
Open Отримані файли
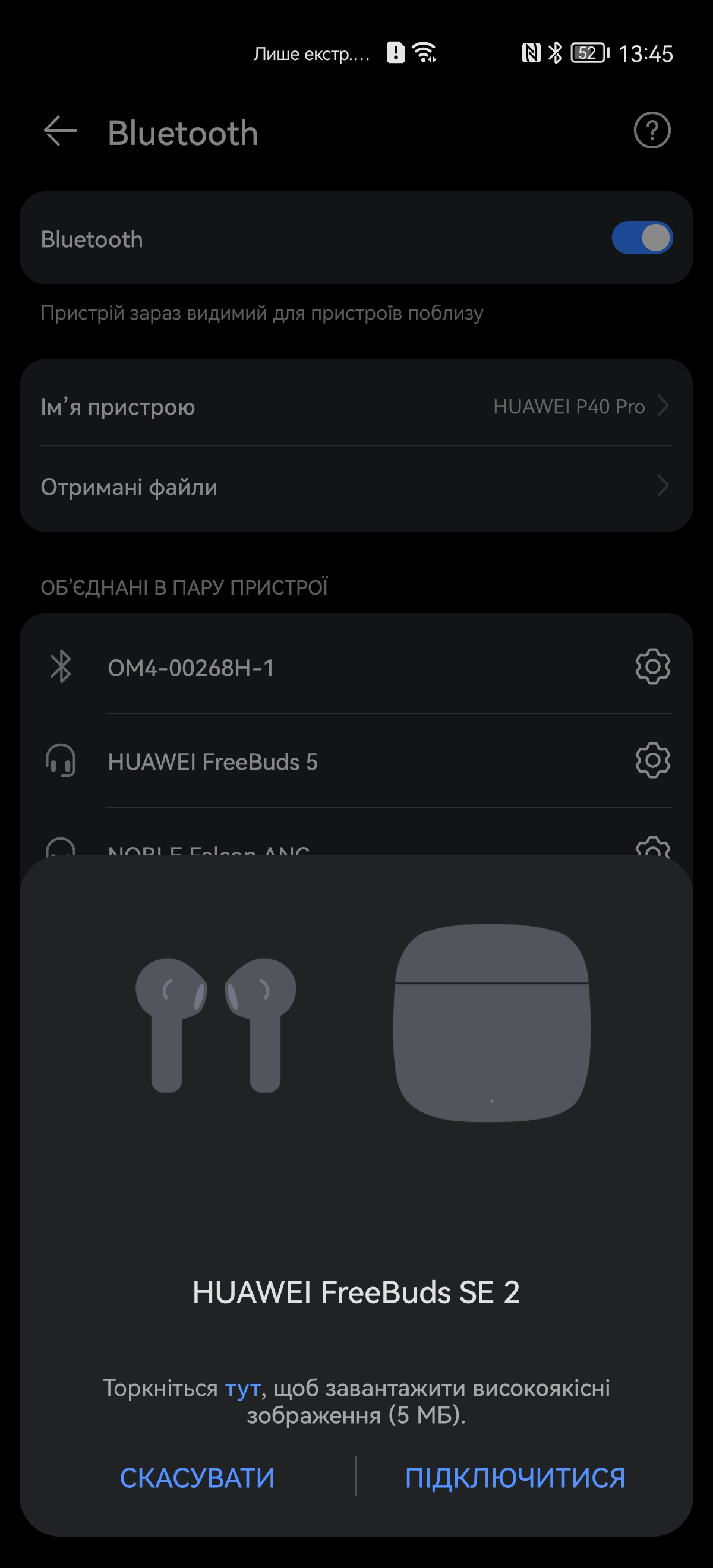[x=356, y=487]
